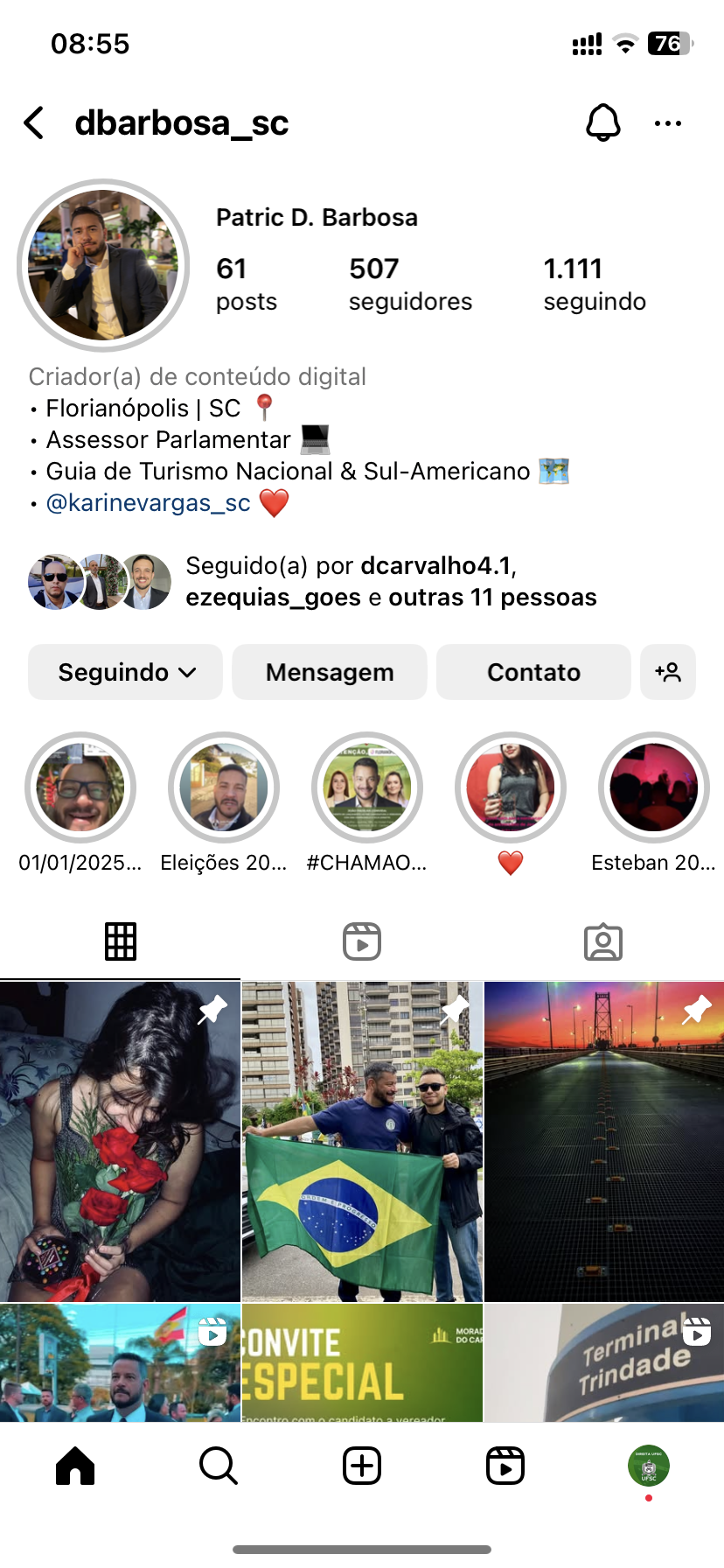724x1568 pixels.
Task: Switch to the tagged photos tab
Action: [602, 941]
